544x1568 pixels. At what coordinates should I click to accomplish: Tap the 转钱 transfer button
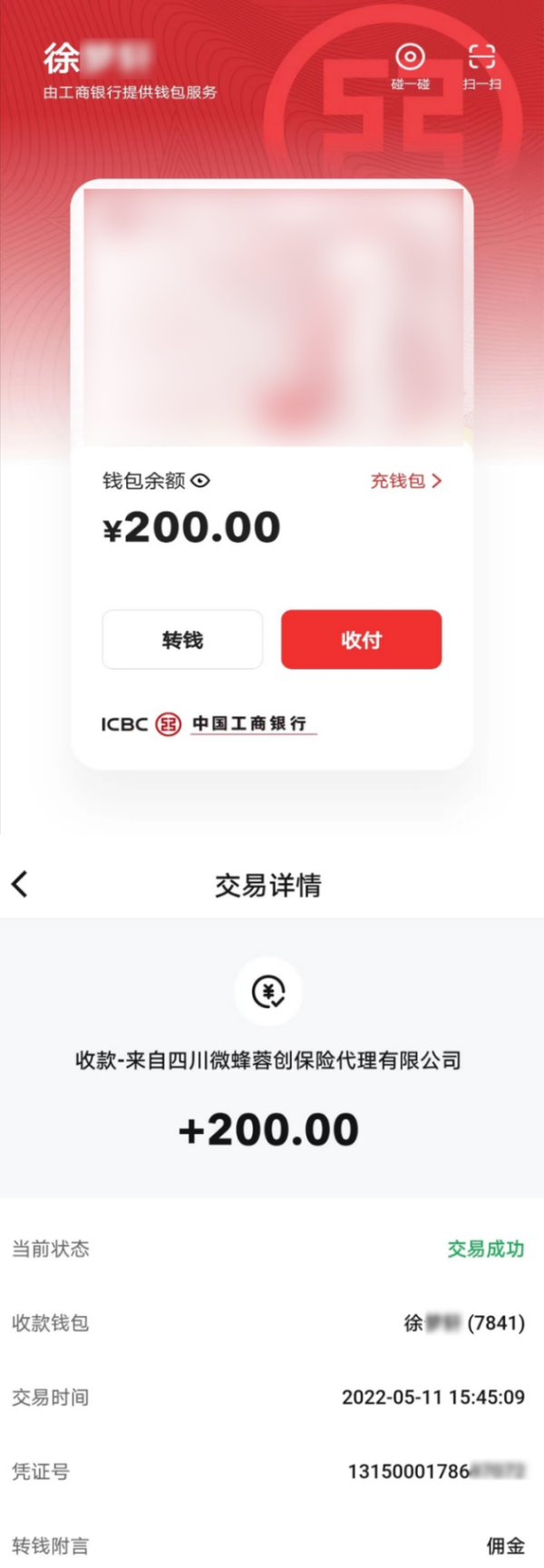pos(182,640)
